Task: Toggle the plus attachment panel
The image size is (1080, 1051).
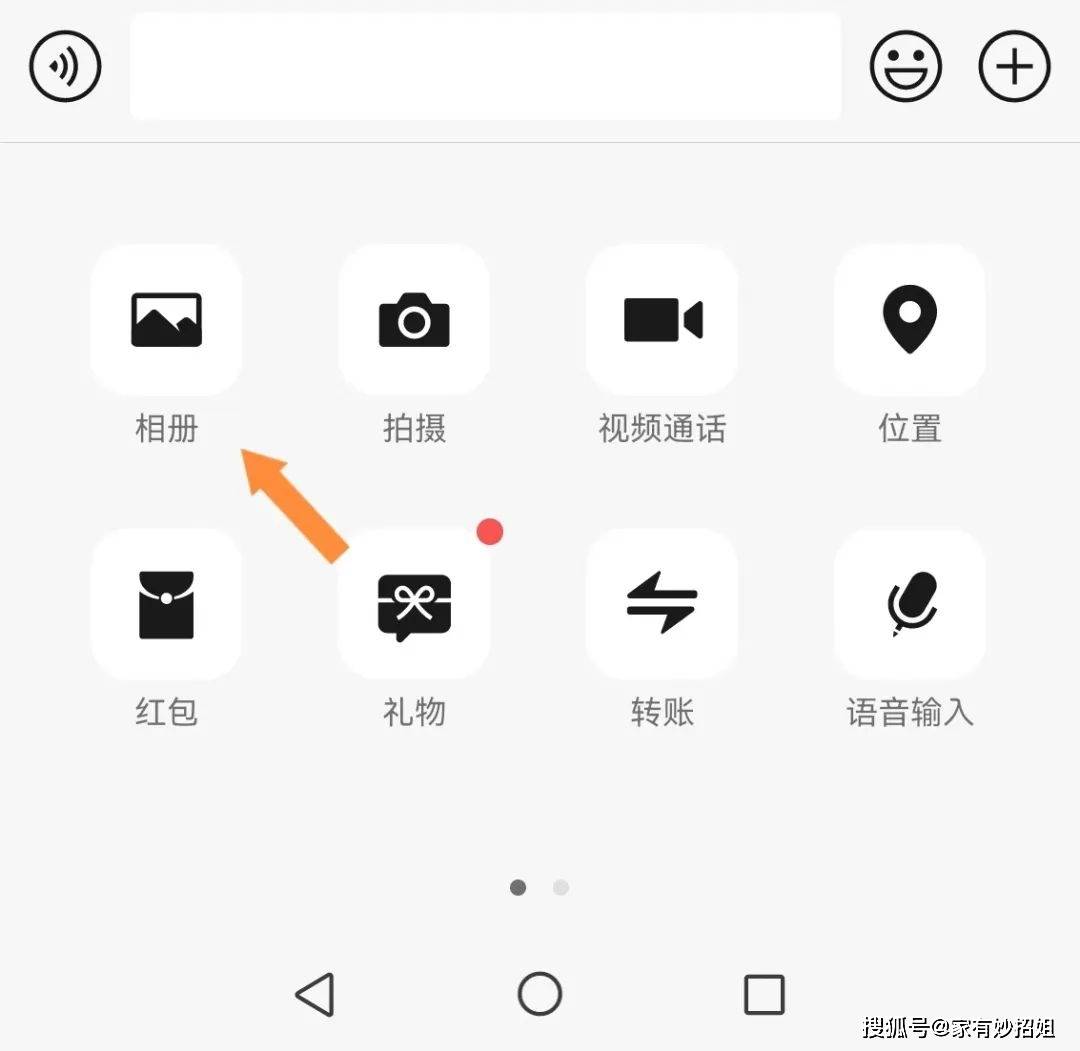Action: pos(1014,67)
